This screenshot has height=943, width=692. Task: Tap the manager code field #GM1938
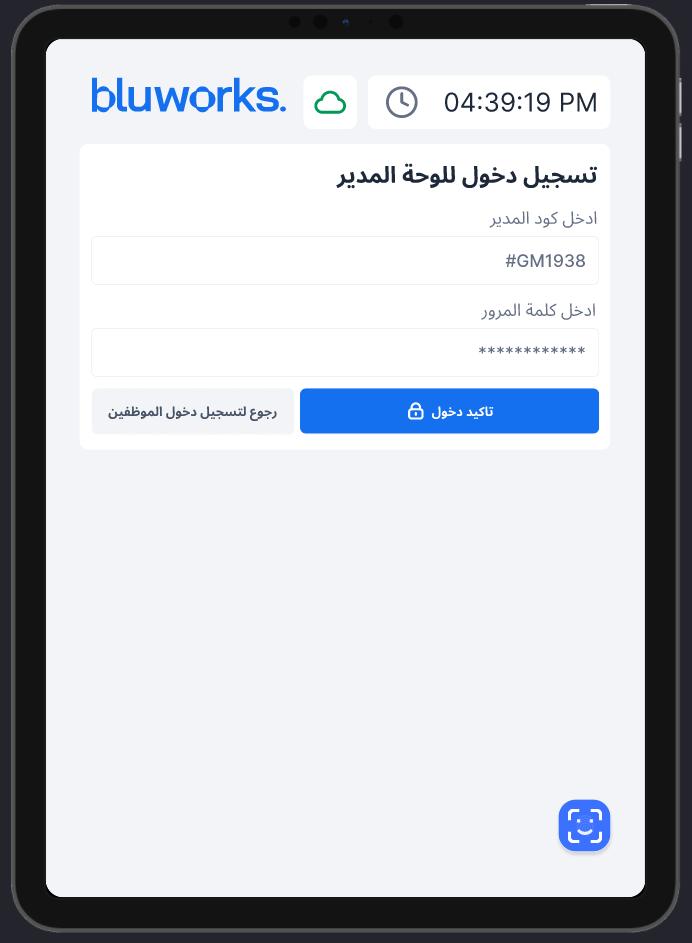coord(345,261)
